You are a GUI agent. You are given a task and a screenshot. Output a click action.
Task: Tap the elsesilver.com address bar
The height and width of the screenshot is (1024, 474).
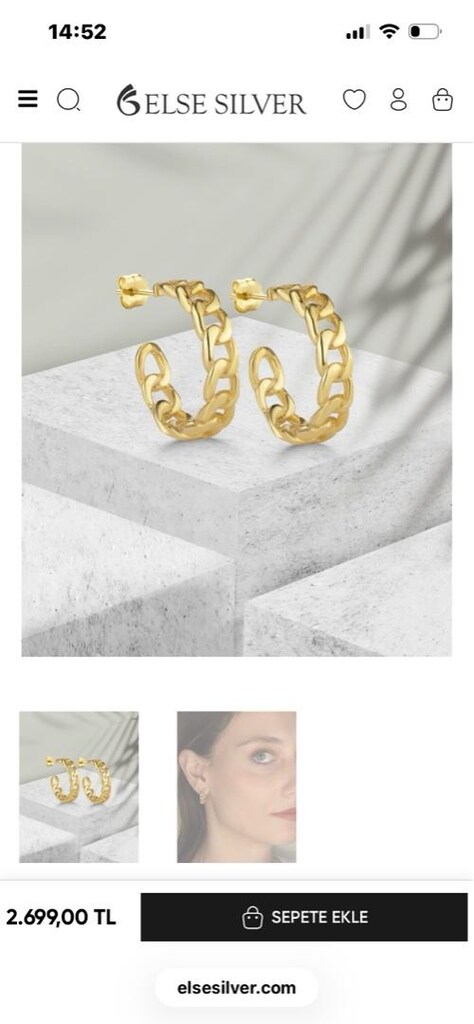click(x=236, y=987)
